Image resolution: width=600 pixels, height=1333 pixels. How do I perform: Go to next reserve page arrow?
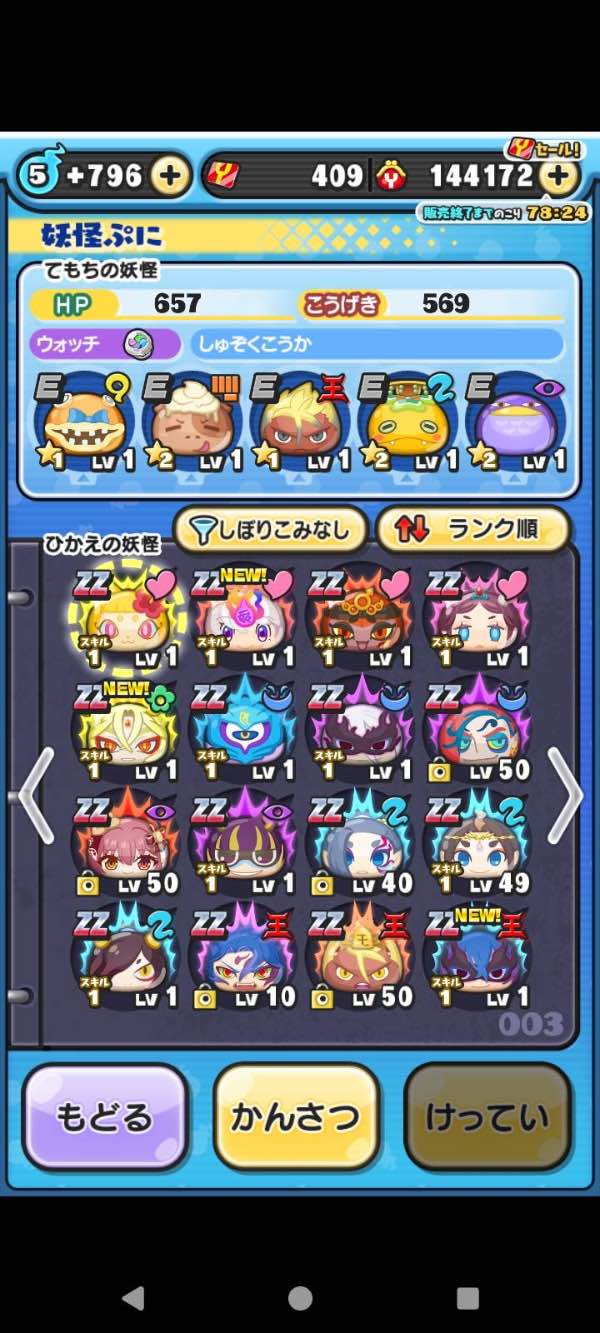(566, 797)
